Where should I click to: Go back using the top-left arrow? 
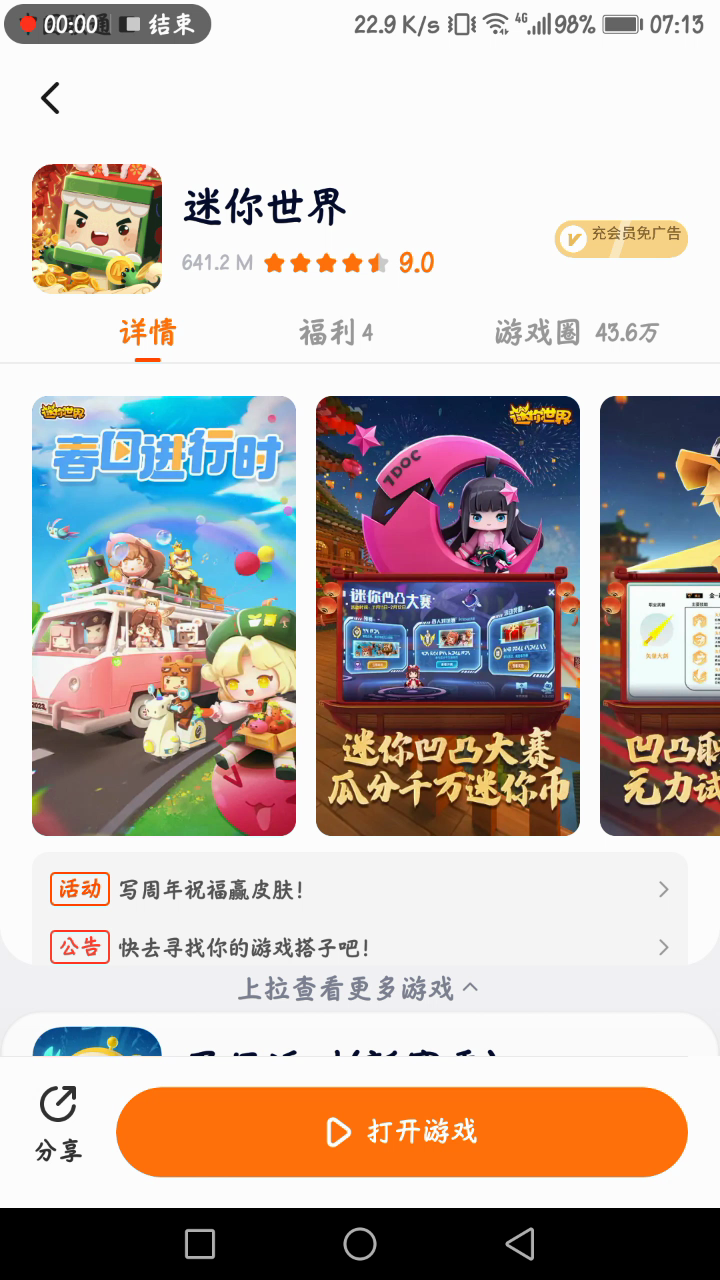point(50,98)
